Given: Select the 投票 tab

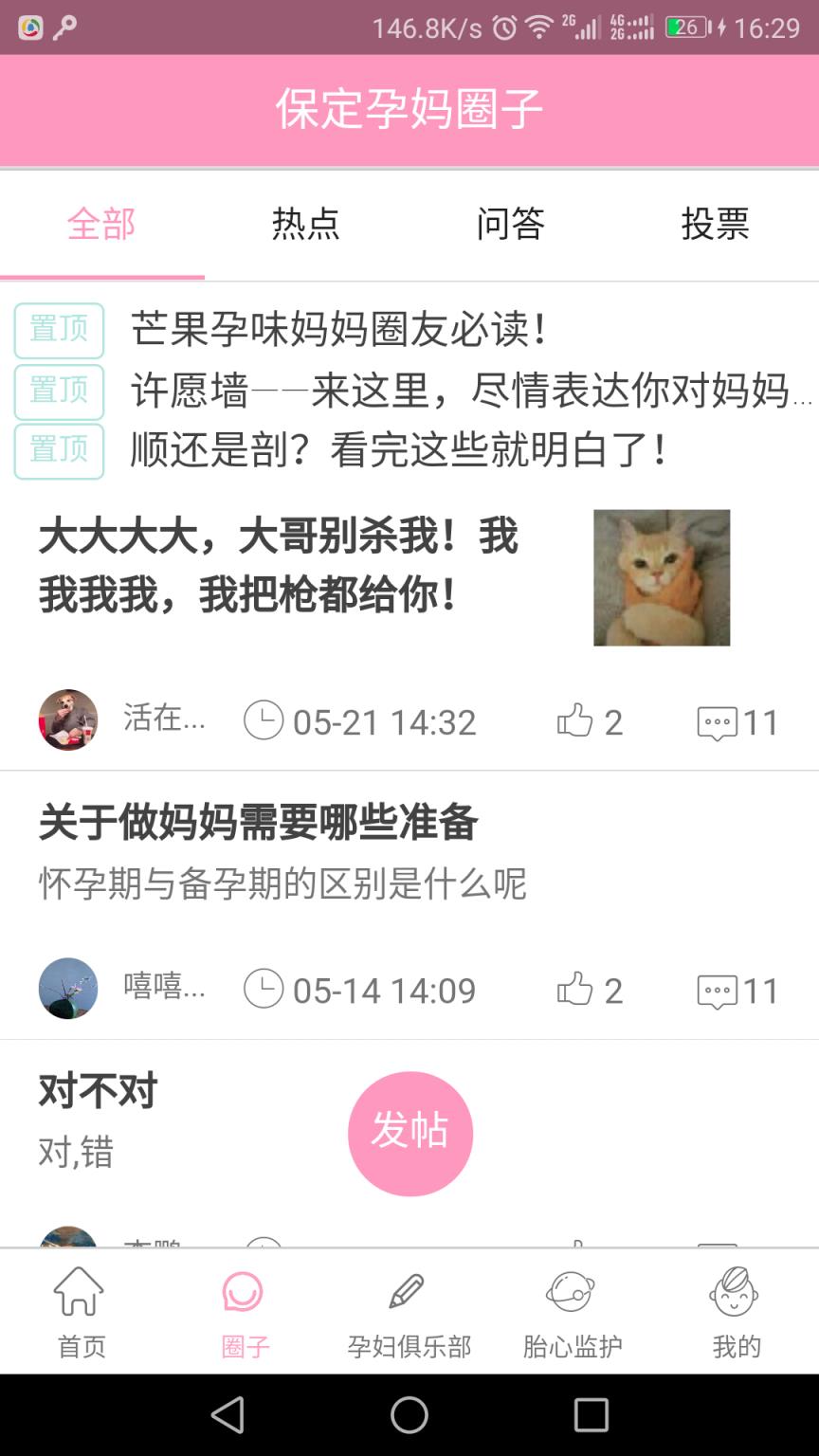Looking at the screenshot, I should pos(715,225).
